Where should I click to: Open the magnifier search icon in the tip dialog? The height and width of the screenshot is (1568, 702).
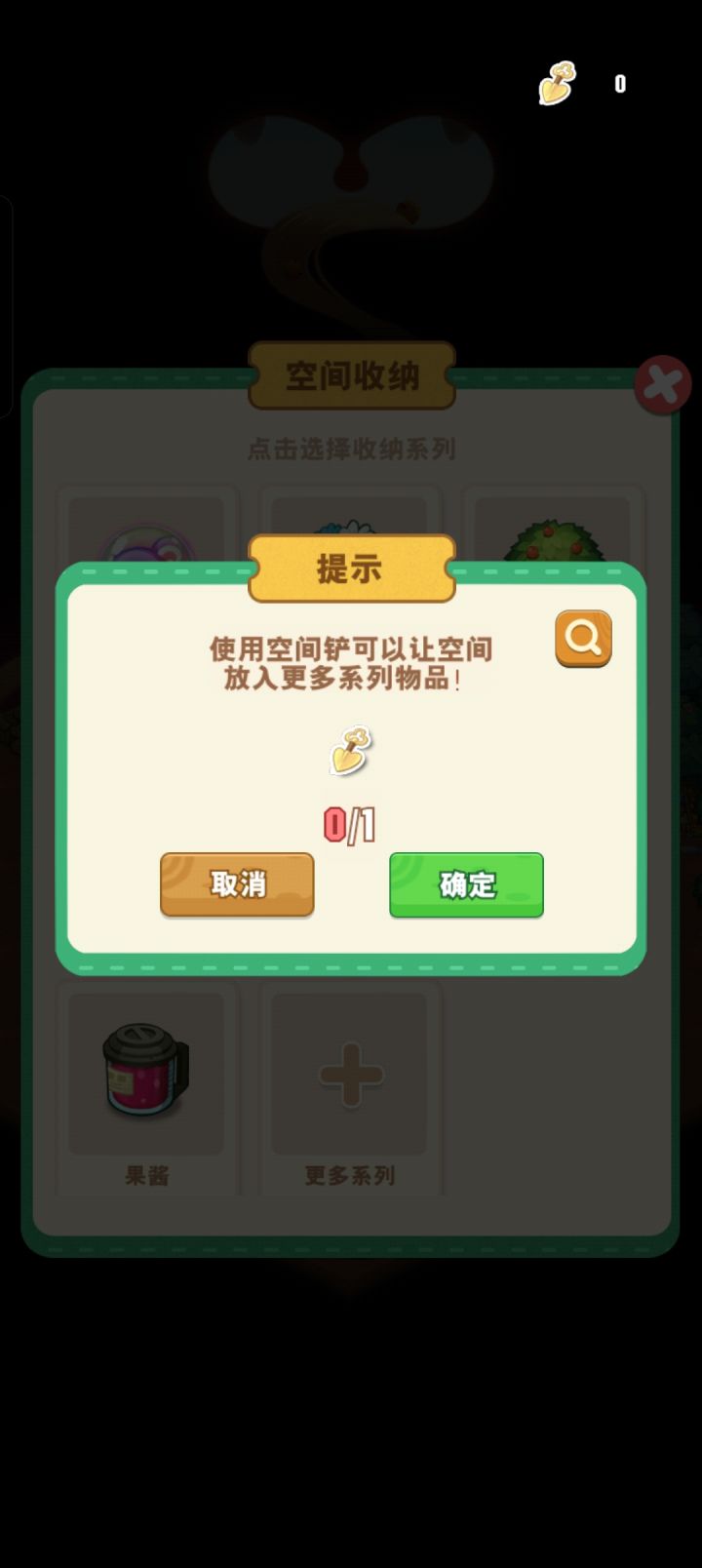point(582,638)
